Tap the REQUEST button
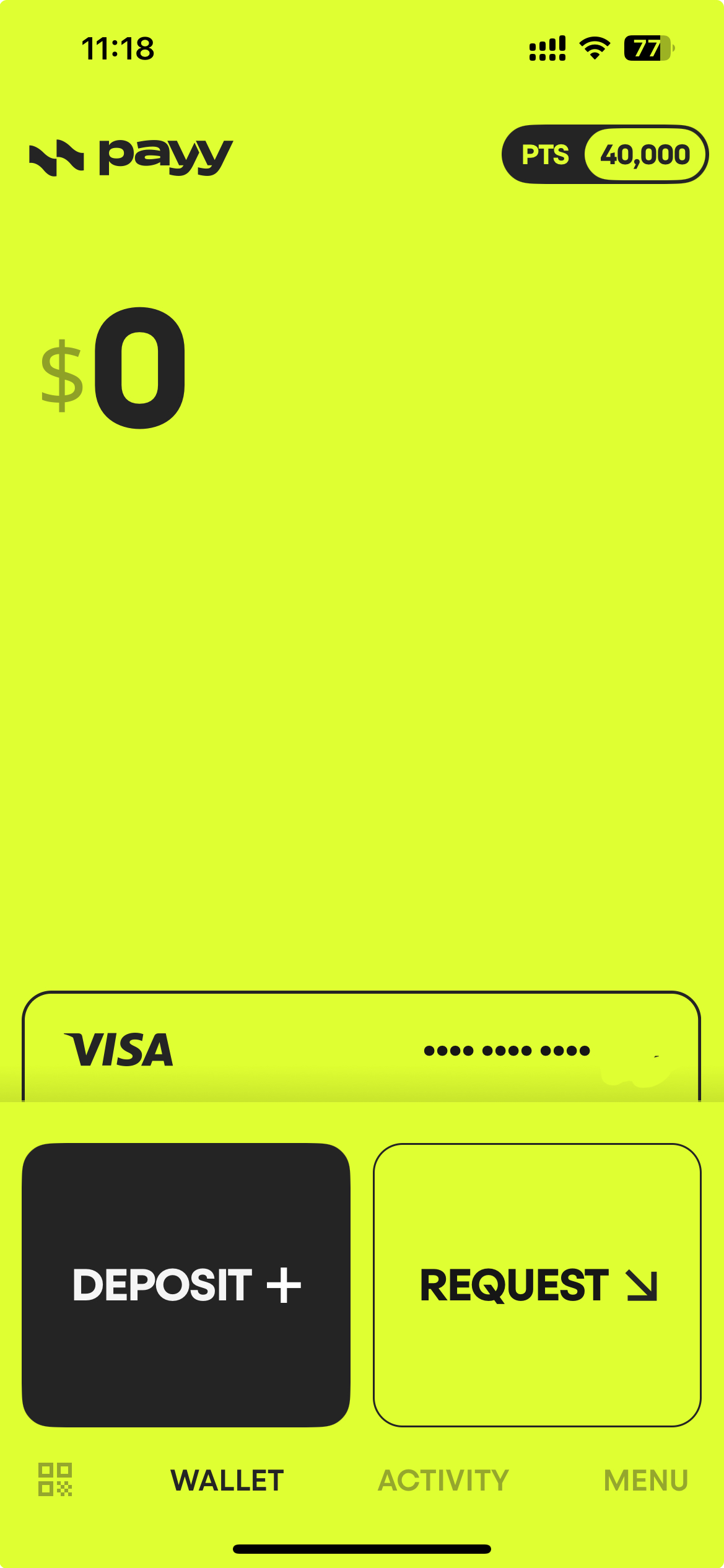The image size is (724, 1568). point(537,1285)
